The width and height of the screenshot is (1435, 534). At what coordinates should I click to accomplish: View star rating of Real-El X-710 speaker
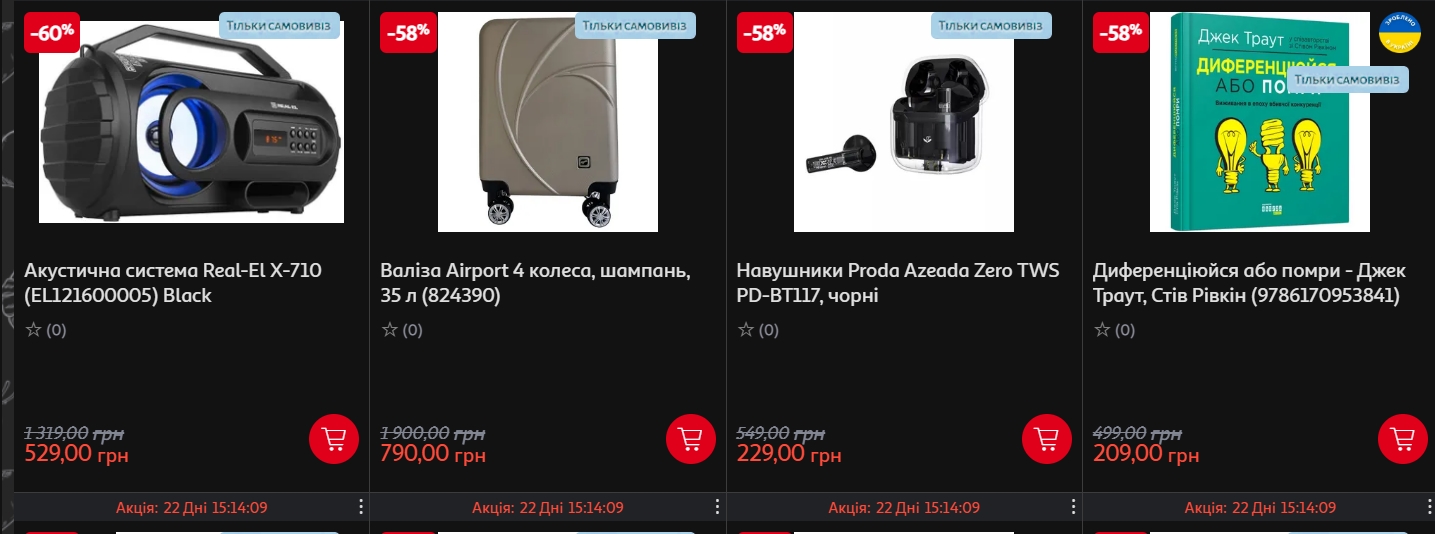pyautogui.click(x=45, y=330)
